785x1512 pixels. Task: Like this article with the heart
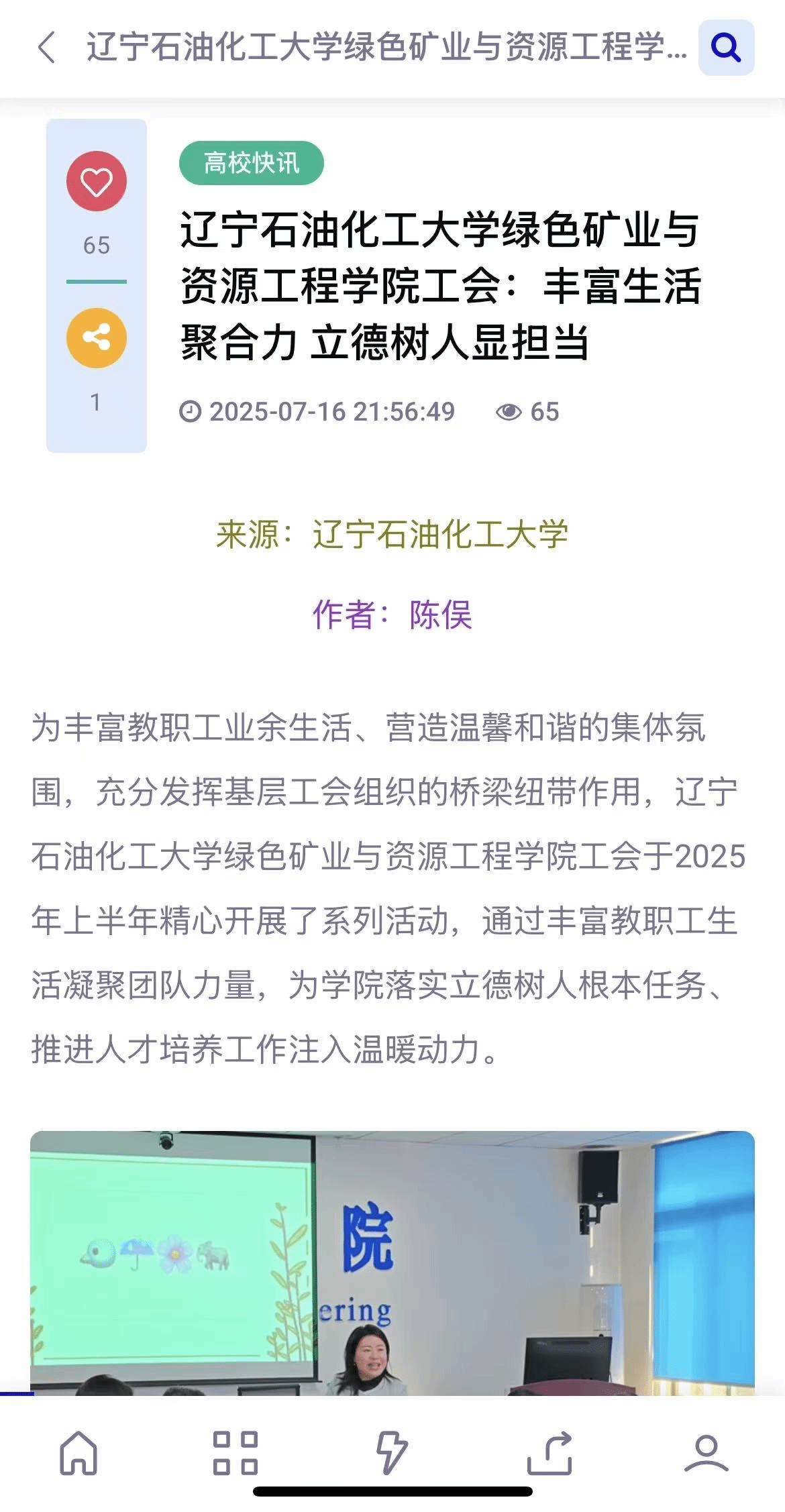click(x=96, y=181)
